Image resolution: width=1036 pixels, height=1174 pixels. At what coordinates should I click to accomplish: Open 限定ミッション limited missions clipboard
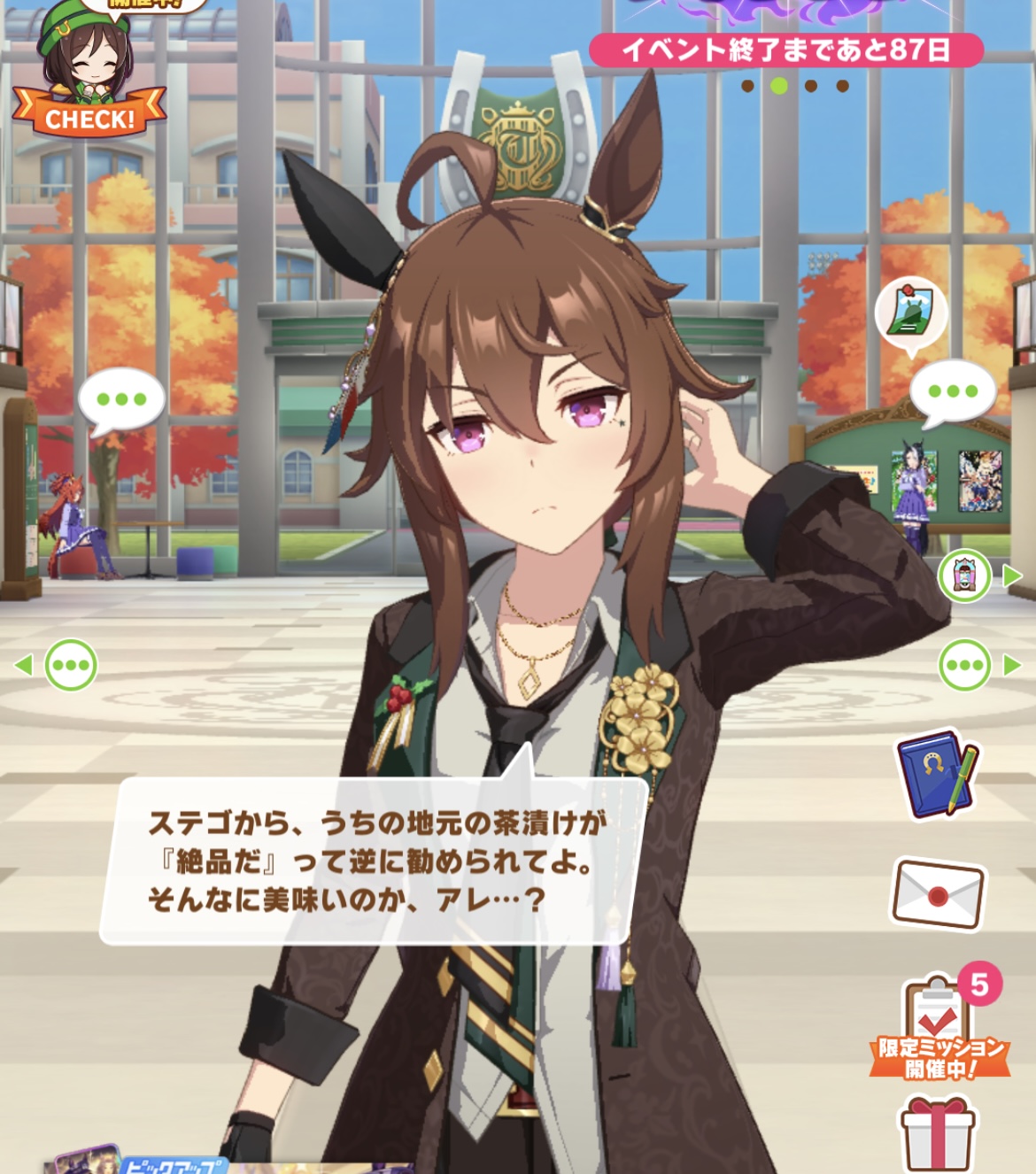click(939, 1027)
